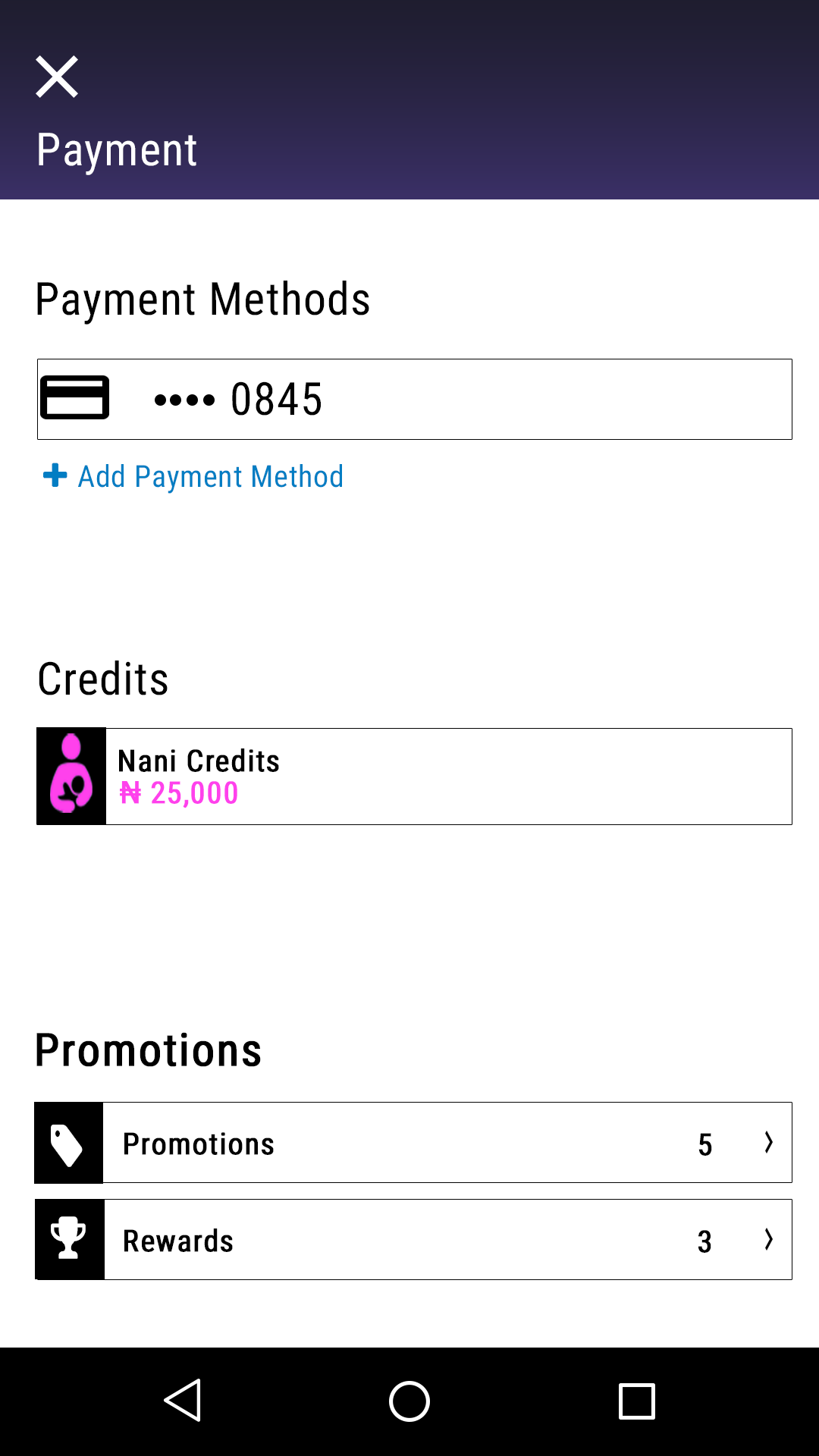The width and height of the screenshot is (819, 1456).
Task: Go back using the system back button
Action: (183, 1401)
